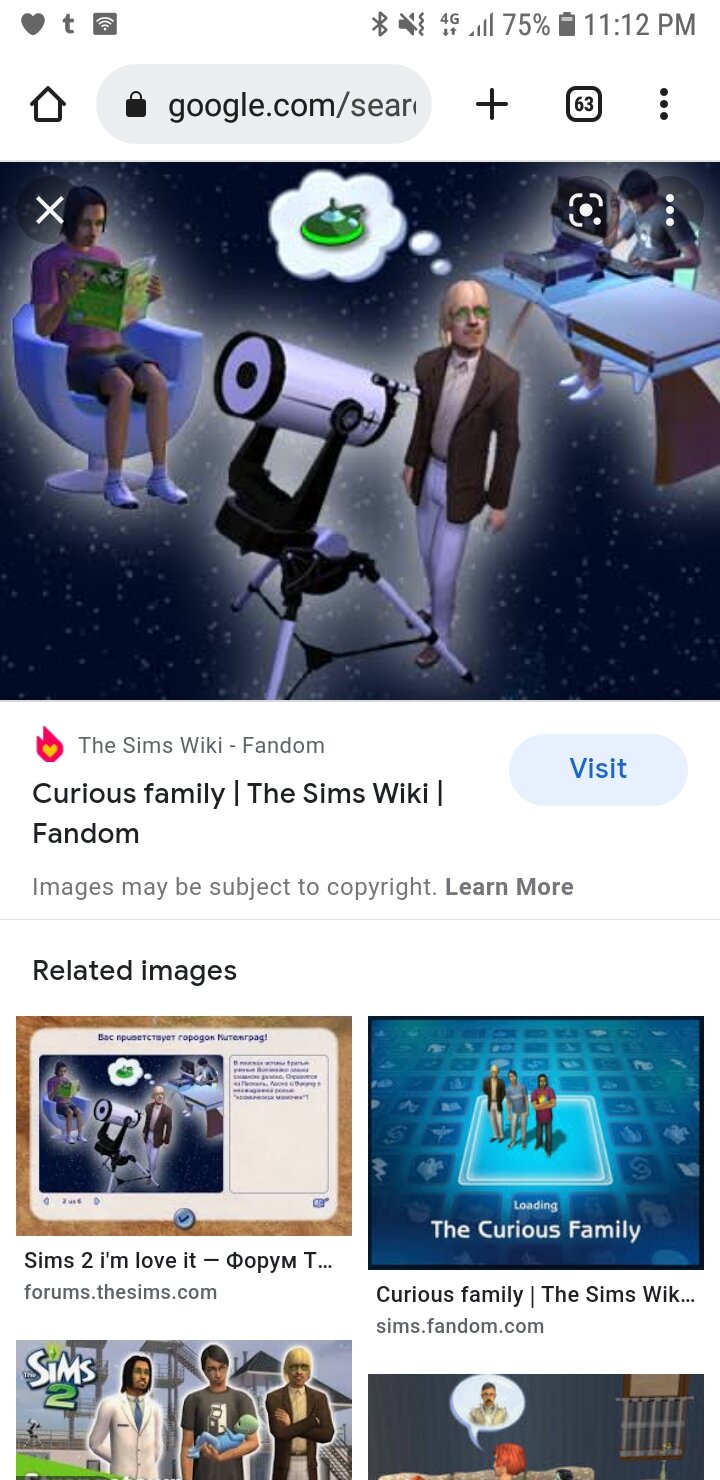The image size is (720, 1480).
Task: Open the Sims 2 logo related image
Action: (x=184, y=1410)
